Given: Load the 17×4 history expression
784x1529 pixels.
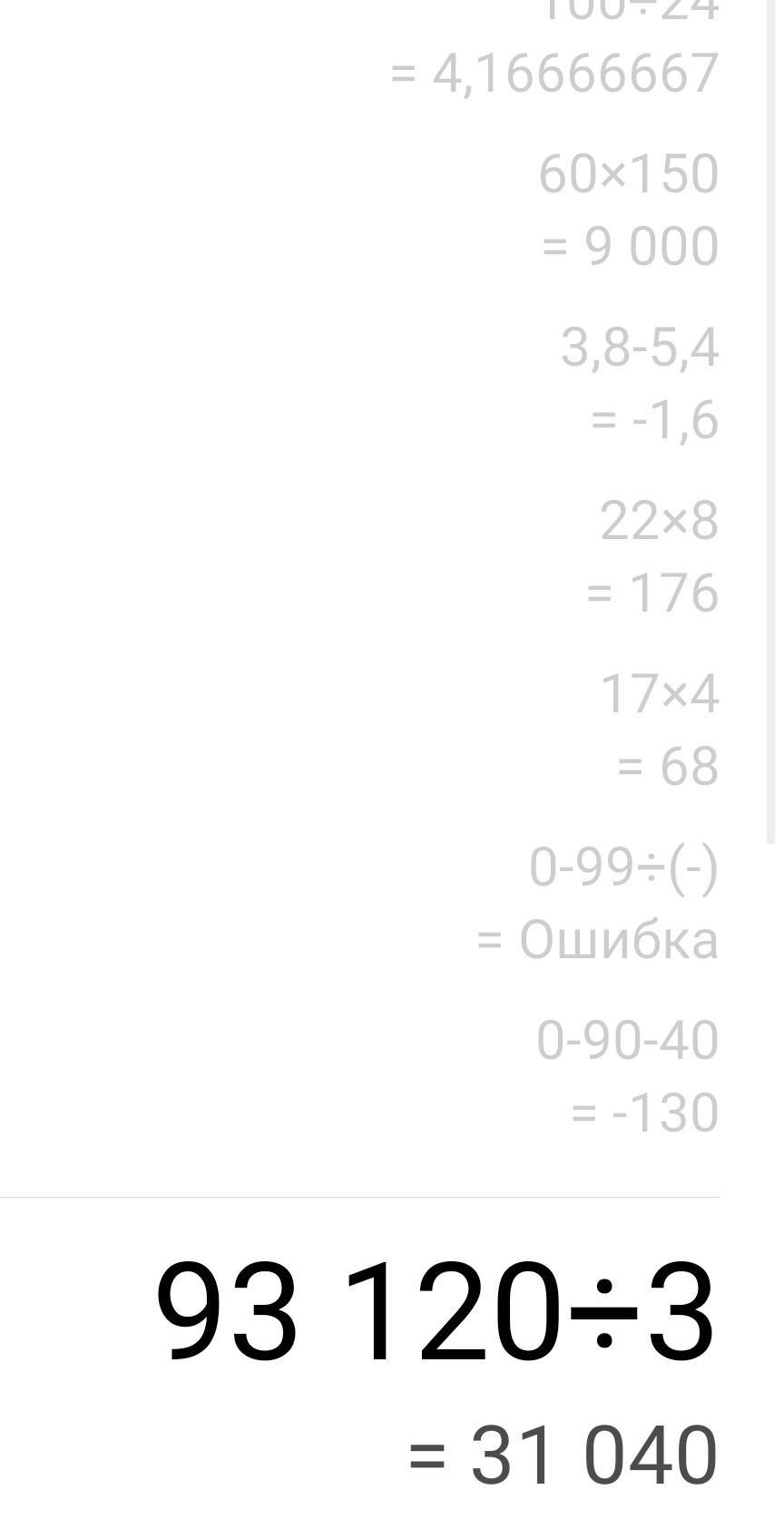Looking at the screenshot, I should pos(659,694).
